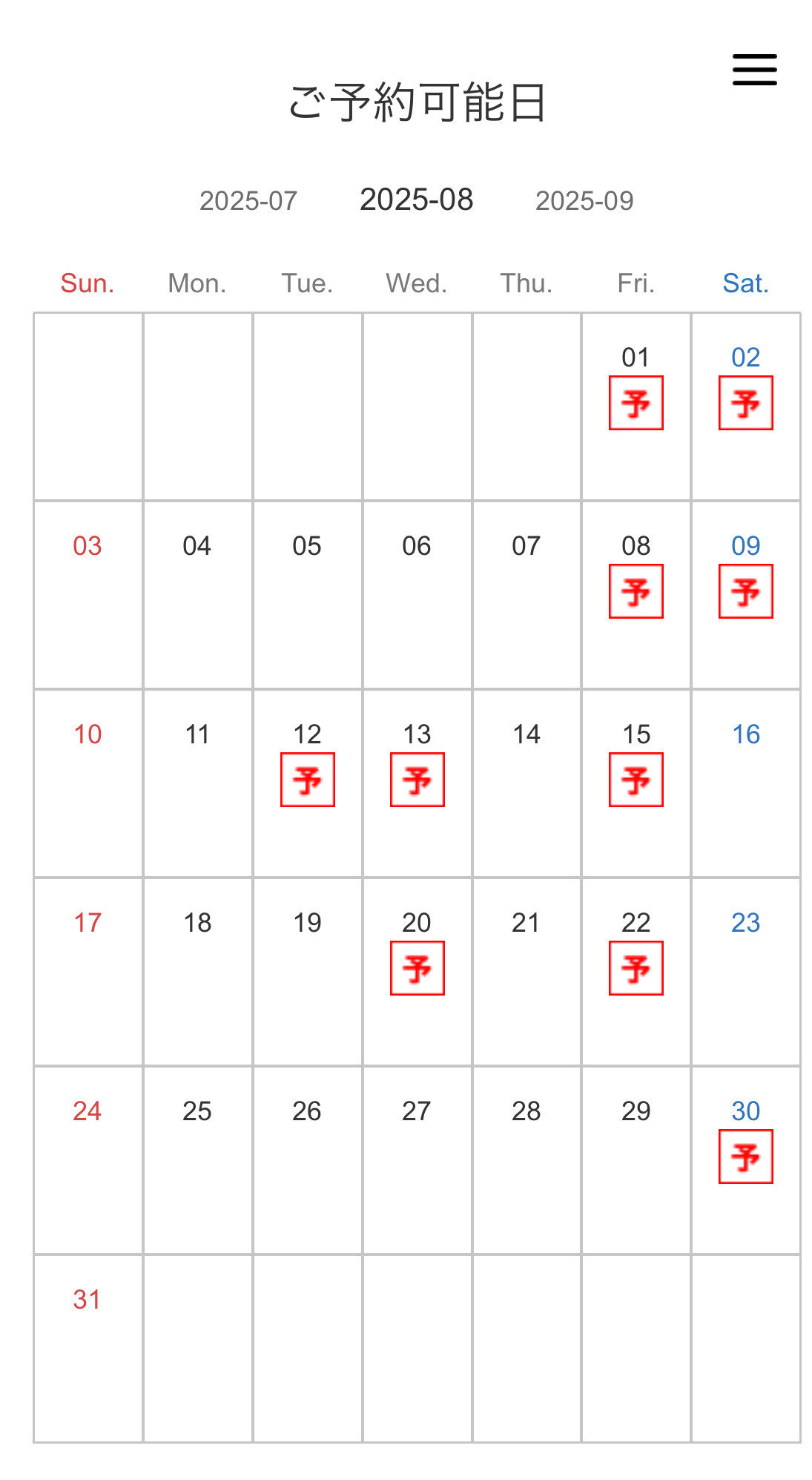This screenshot has width=812, height=1480.
Task: Select the reservation mark on August 15
Action: tap(636, 780)
